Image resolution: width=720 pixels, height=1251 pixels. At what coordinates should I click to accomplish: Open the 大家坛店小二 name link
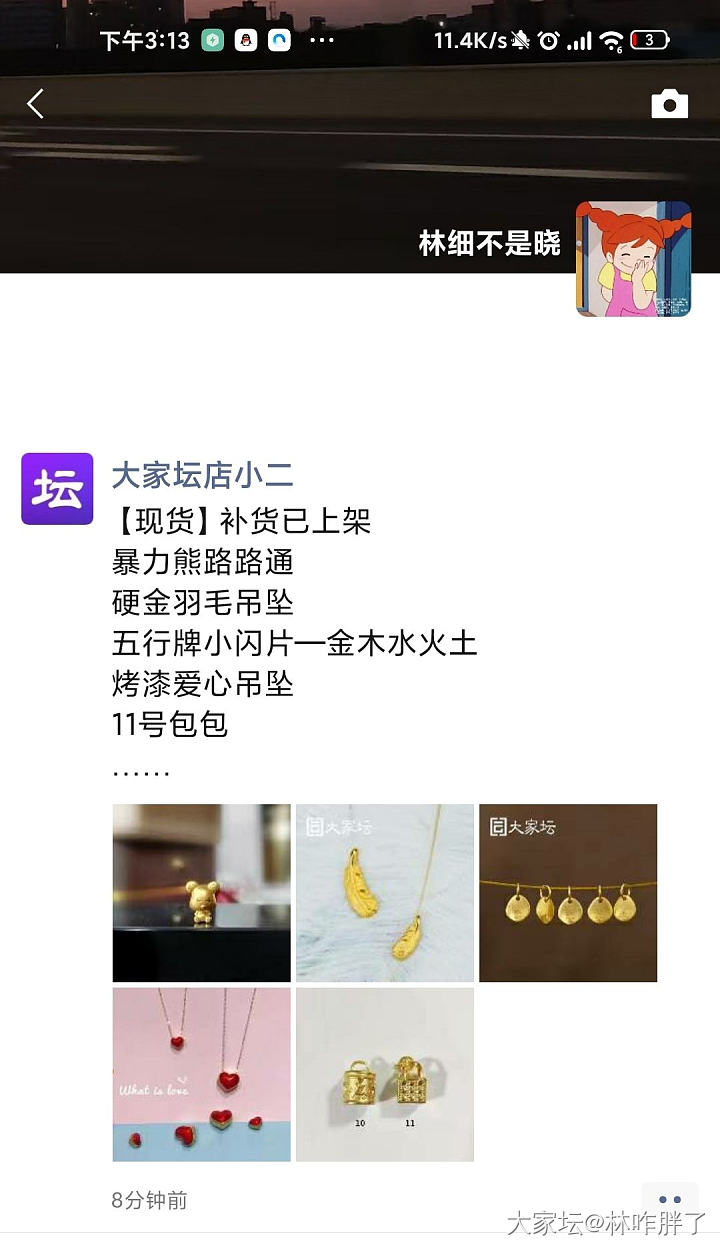tap(202, 475)
